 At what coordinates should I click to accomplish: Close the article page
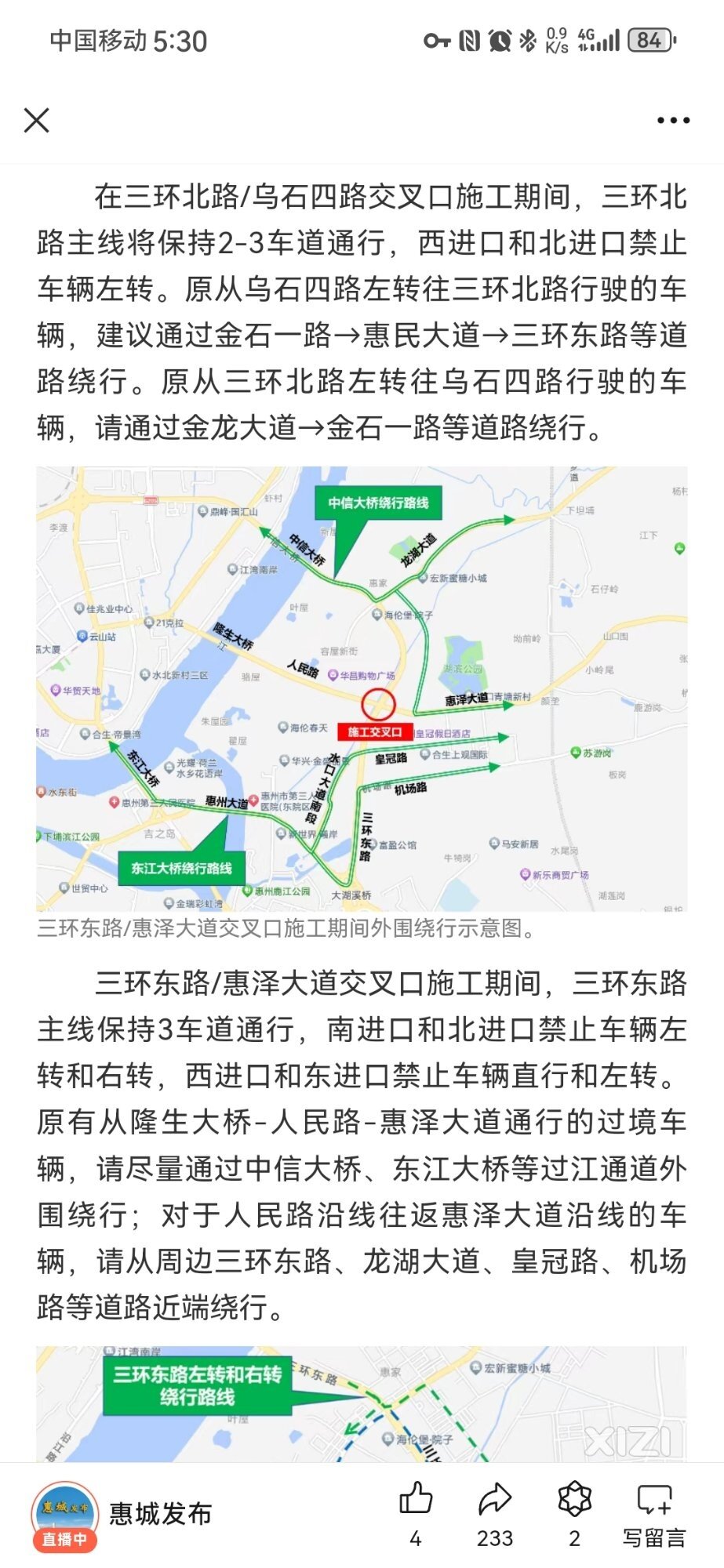(37, 121)
